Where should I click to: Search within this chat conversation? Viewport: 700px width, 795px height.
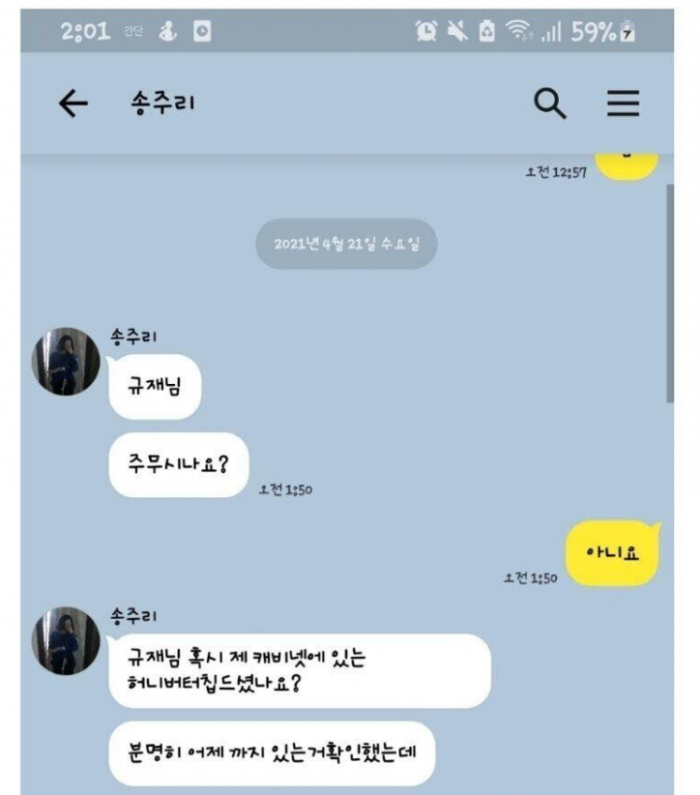(550, 103)
